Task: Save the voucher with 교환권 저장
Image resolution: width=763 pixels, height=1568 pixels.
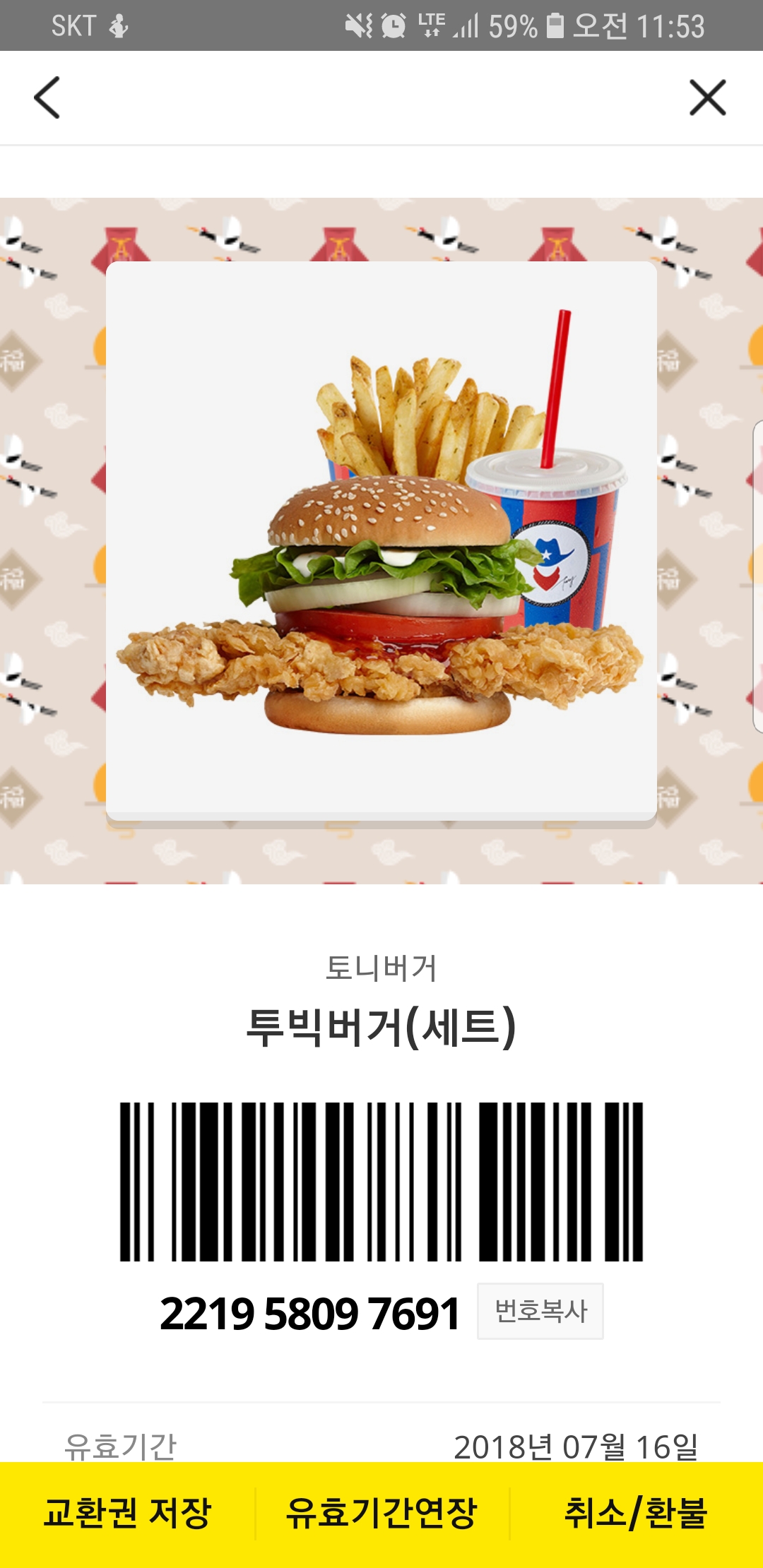Action: pos(127,1513)
